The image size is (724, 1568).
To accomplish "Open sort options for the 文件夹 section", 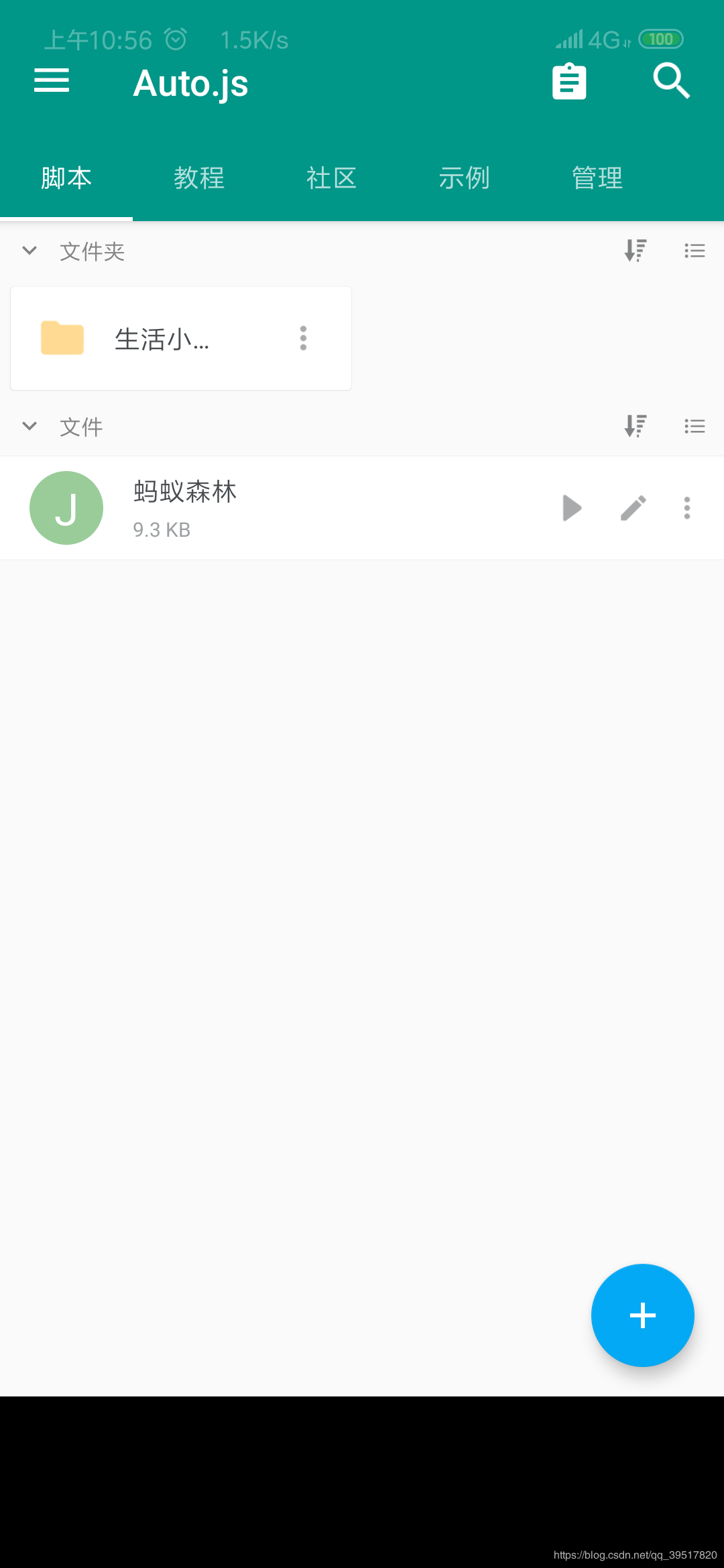I will (635, 251).
